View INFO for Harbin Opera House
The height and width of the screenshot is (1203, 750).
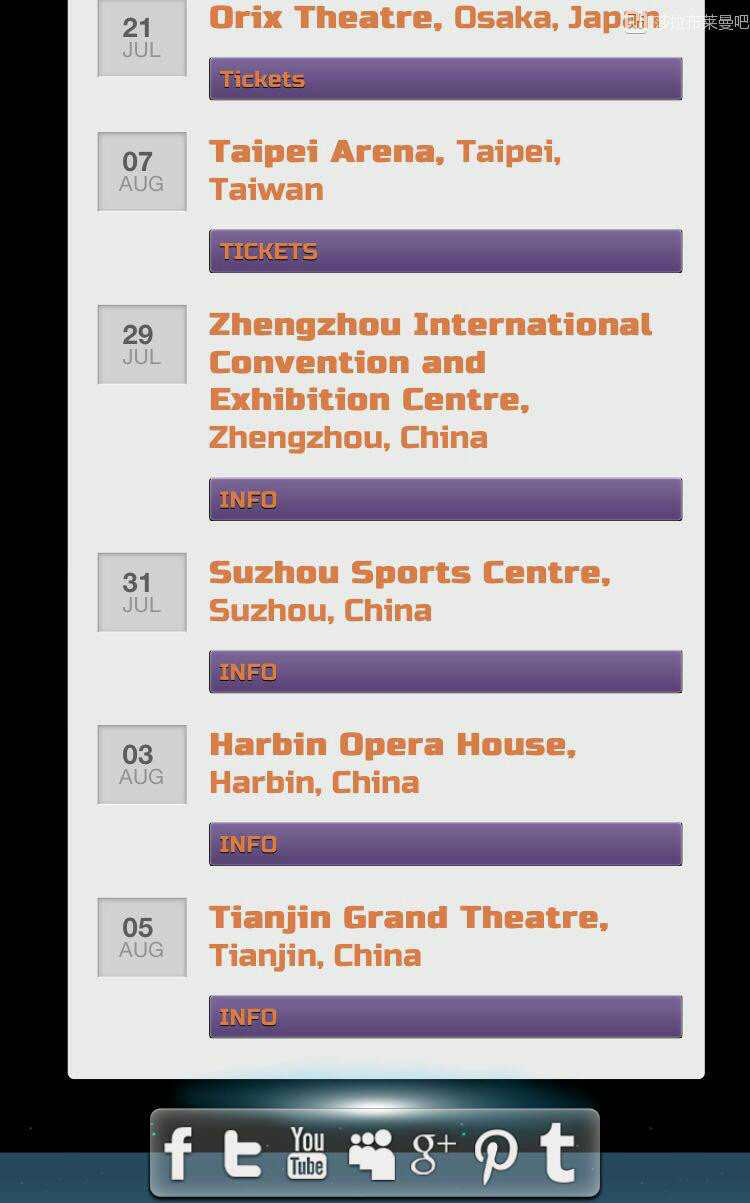(x=445, y=844)
